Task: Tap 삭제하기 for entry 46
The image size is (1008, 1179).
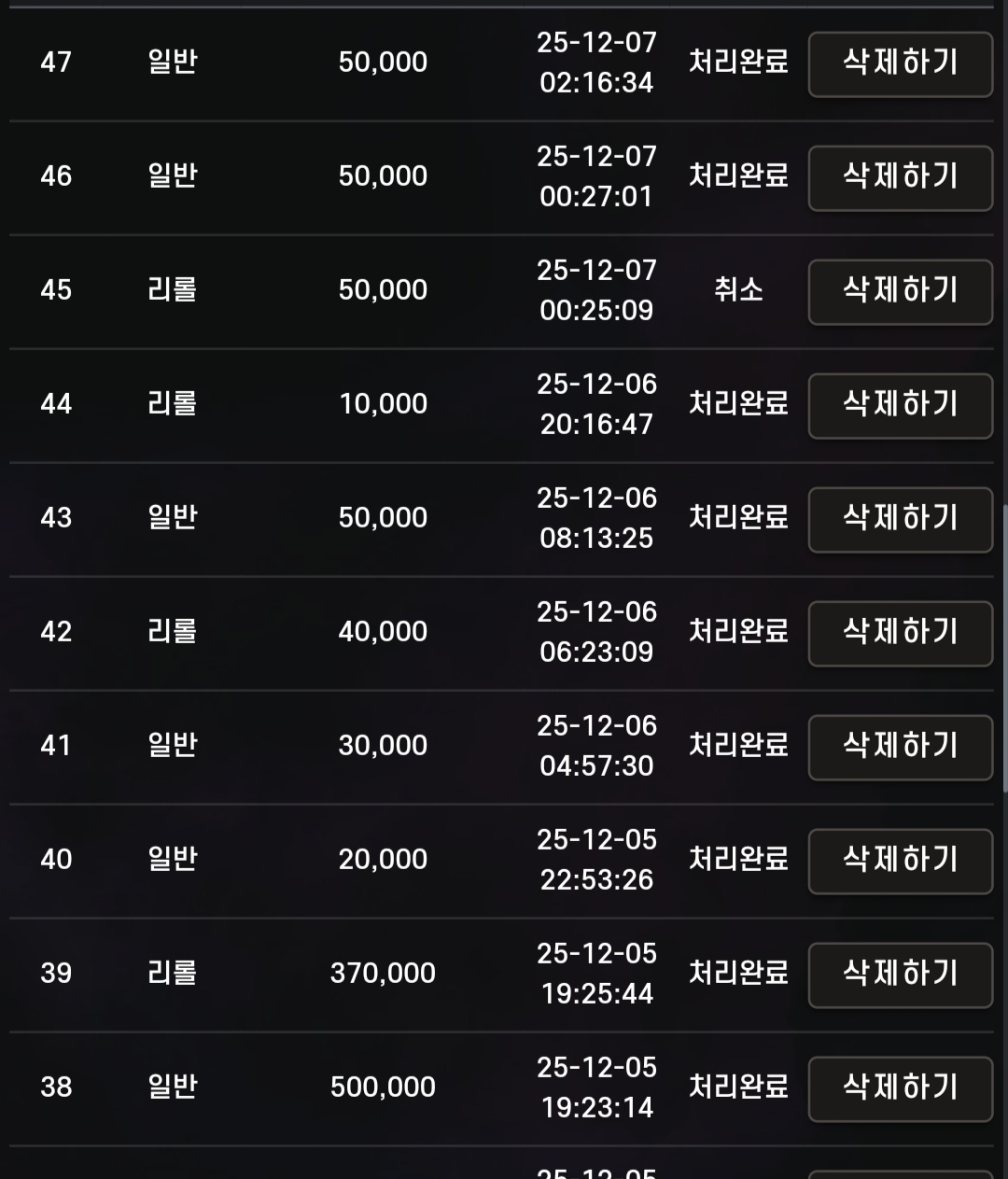Action: pos(900,177)
